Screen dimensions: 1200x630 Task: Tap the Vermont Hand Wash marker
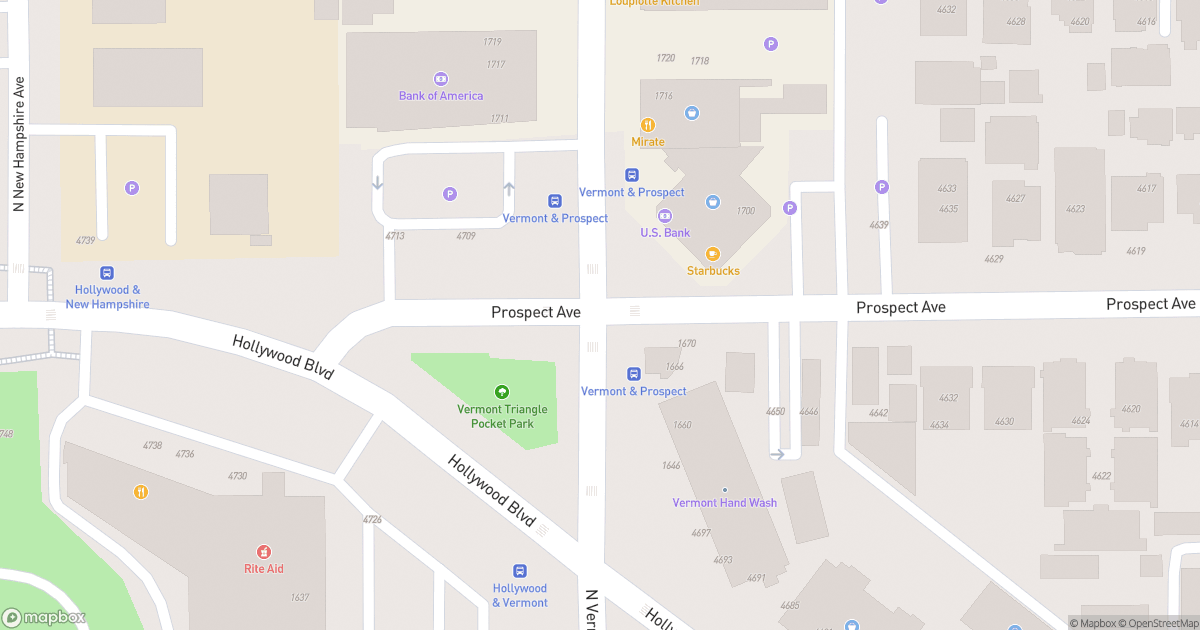[x=725, y=491]
